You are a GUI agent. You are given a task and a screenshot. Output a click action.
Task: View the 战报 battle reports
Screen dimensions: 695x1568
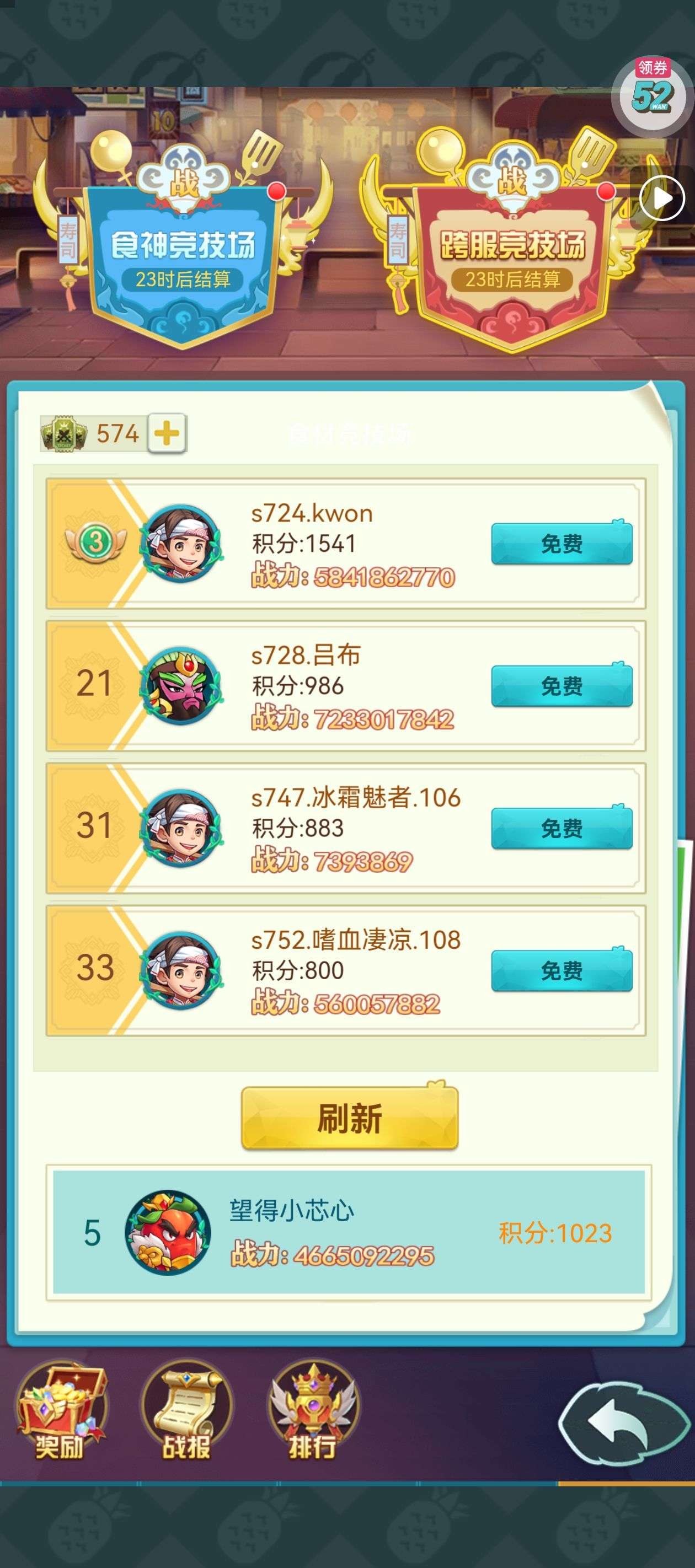[186, 1412]
